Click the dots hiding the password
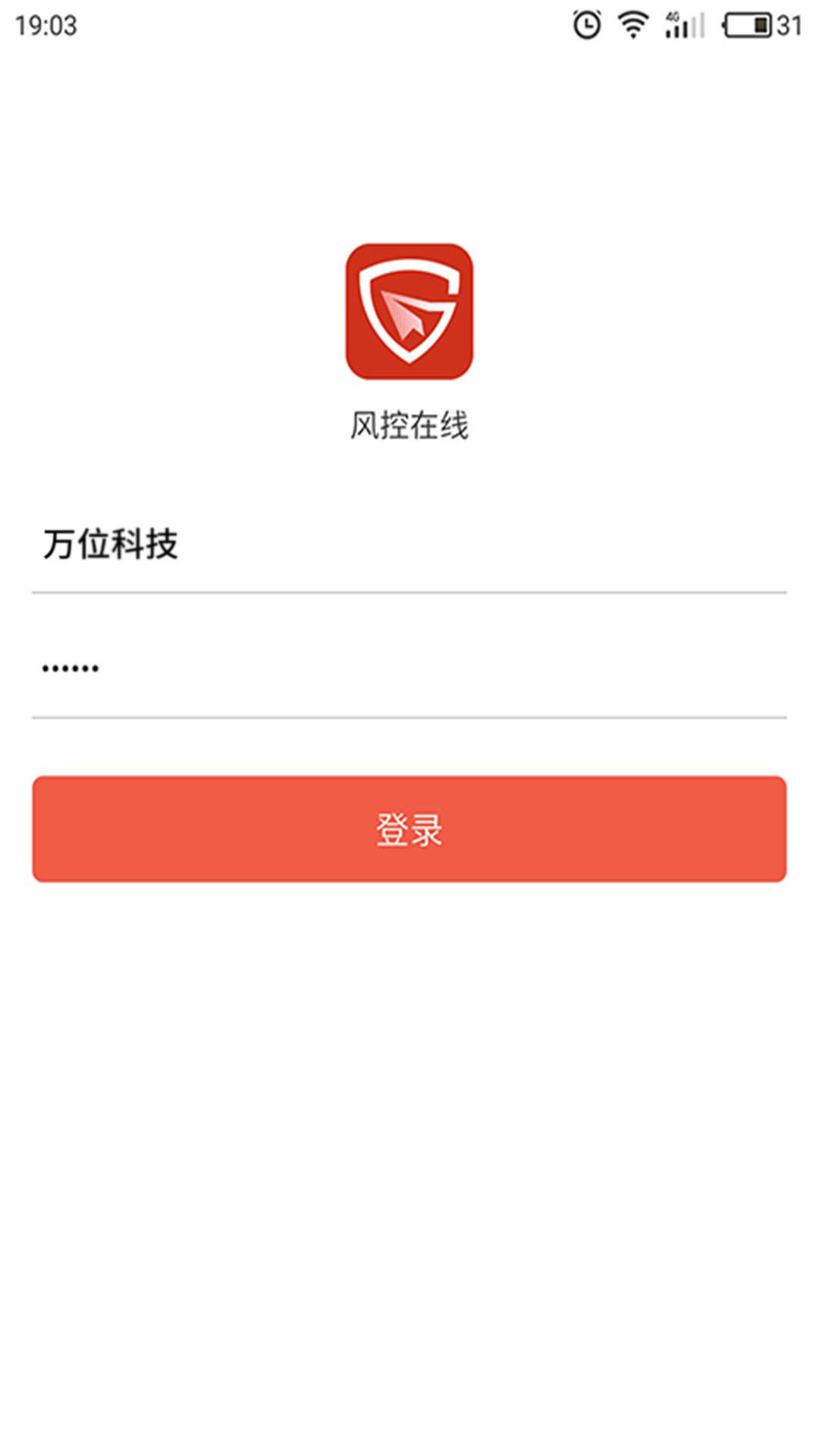The width and height of the screenshot is (819, 1456). pyautogui.click(x=68, y=667)
